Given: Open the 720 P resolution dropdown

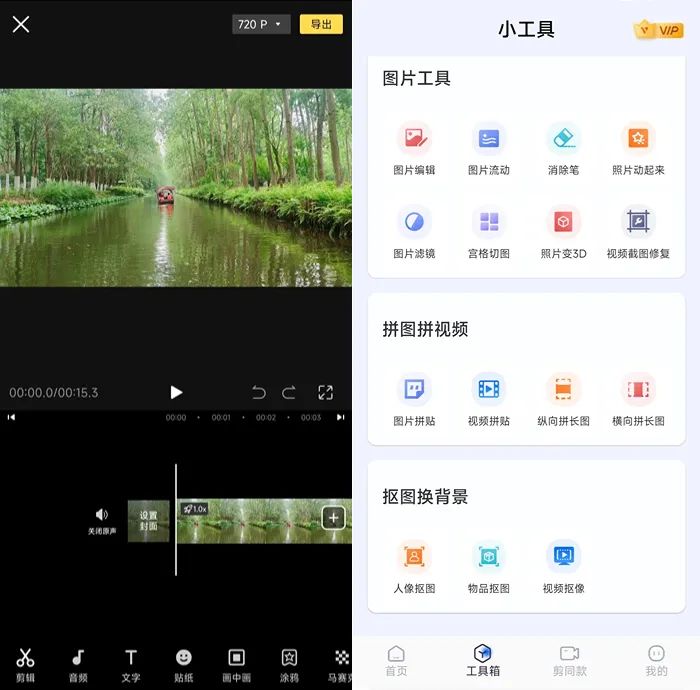Looking at the screenshot, I should [261, 24].
